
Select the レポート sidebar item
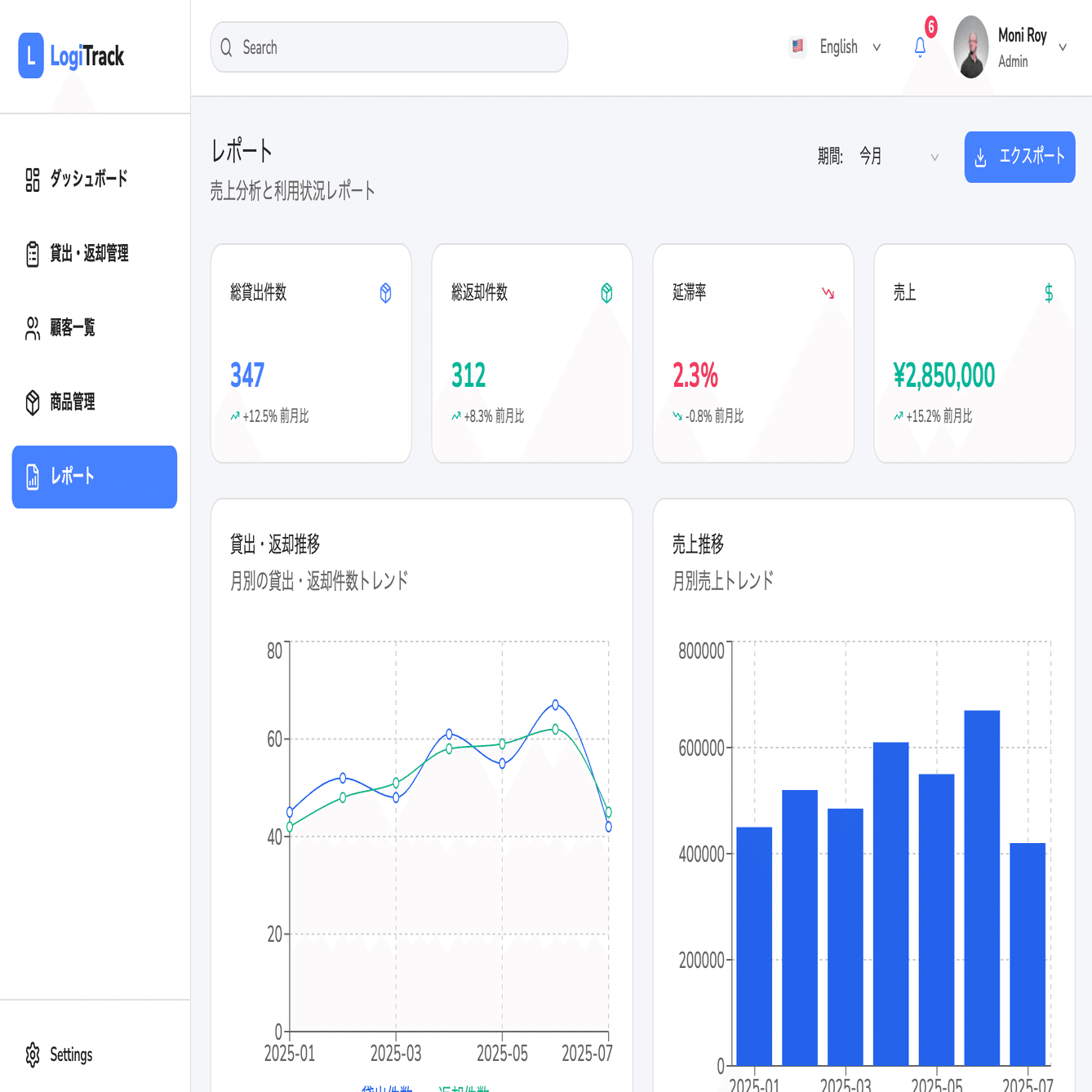click(x=95, y=477)
